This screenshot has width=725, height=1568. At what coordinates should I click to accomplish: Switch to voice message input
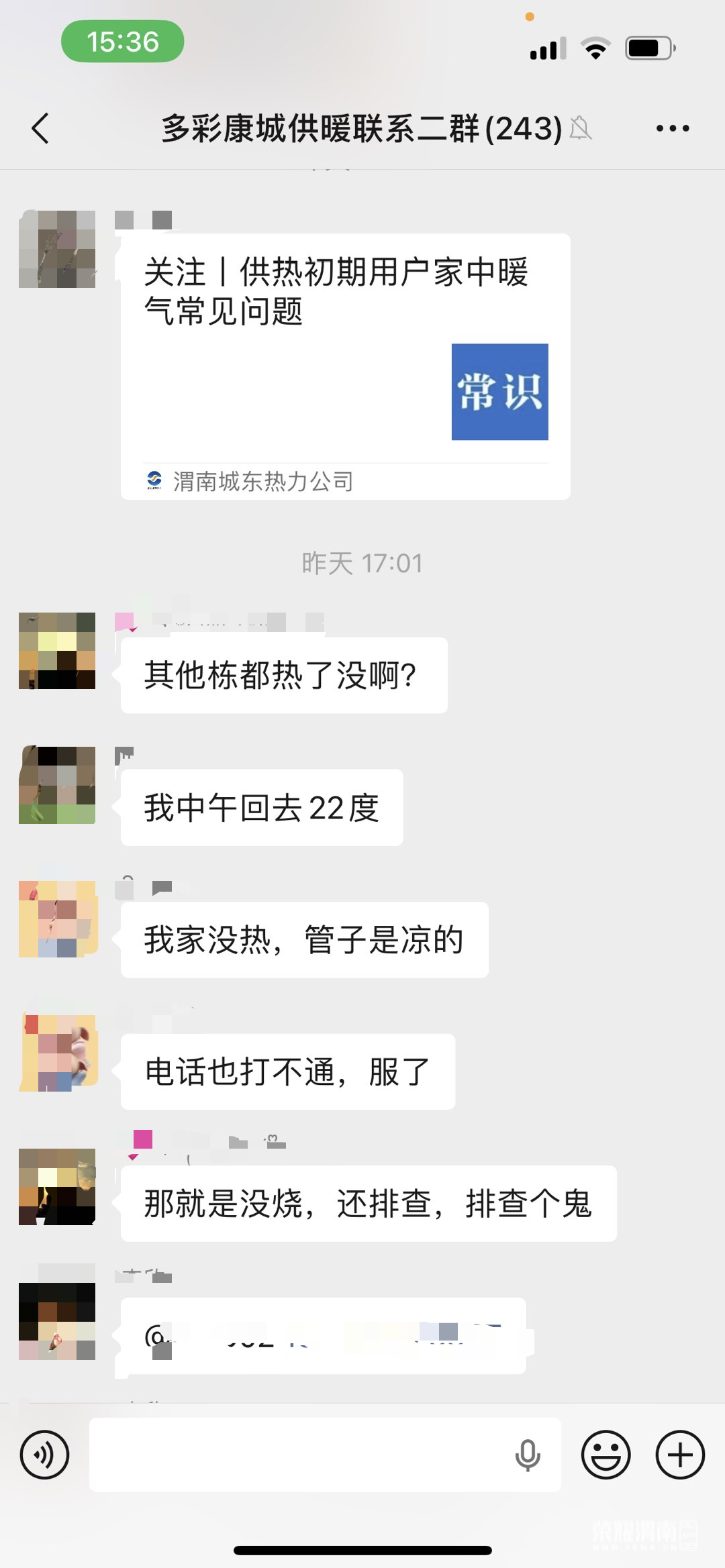(44, 1455)
